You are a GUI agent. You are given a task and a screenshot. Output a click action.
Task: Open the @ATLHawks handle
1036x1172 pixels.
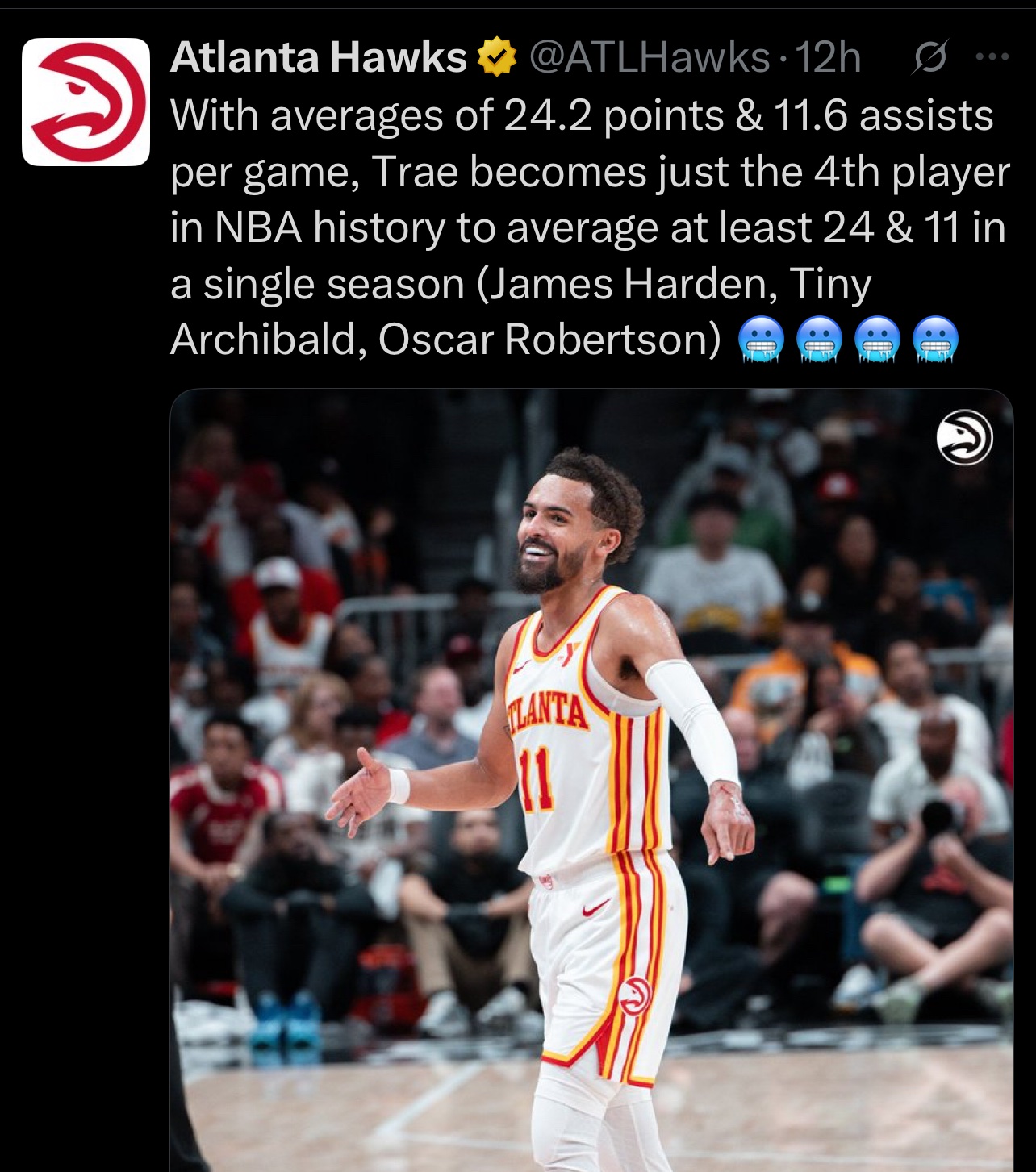(648, 57)
